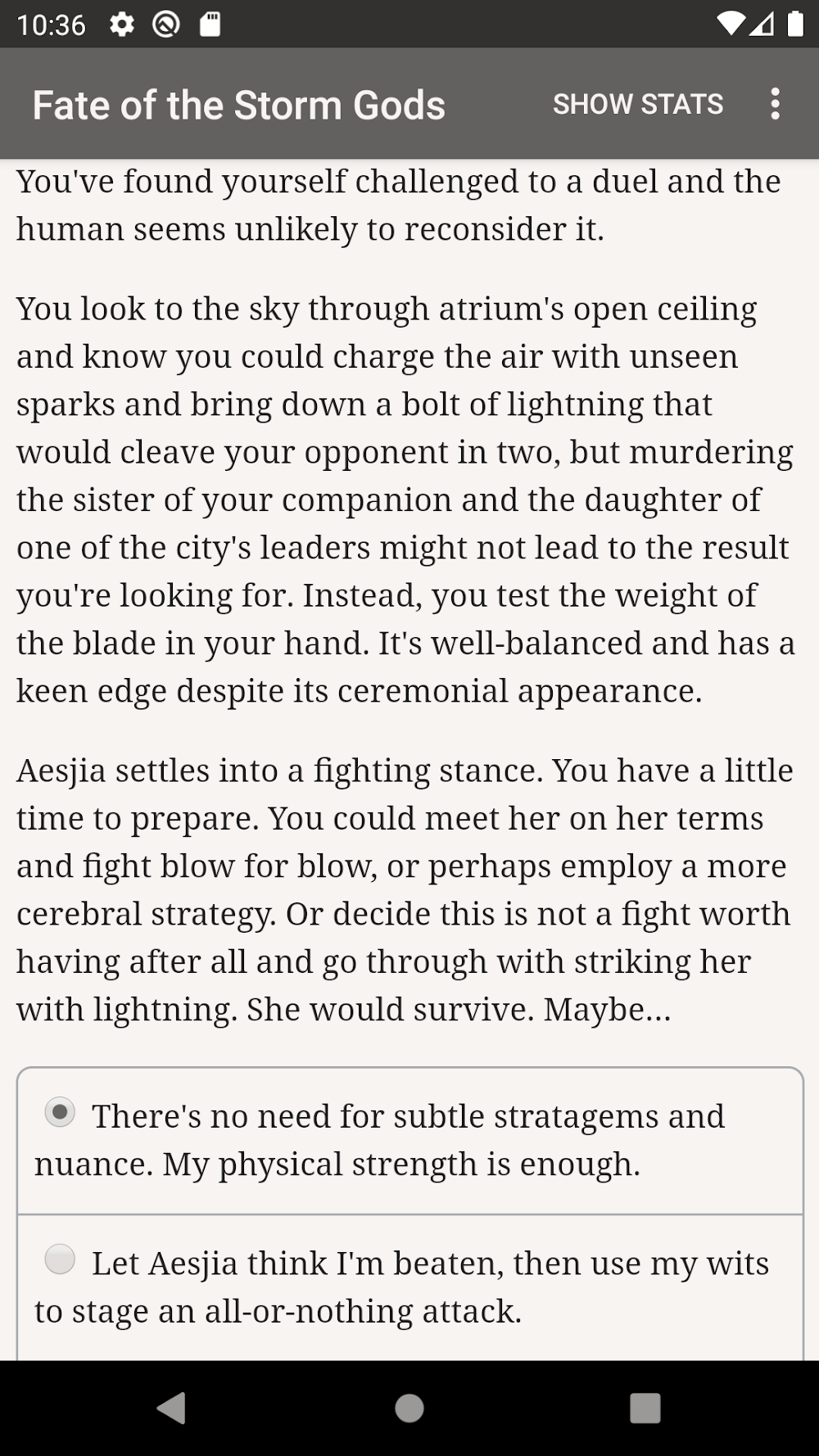The height and width of the screenshot is (1456, 819).
Task: Go to the home screen
Action: (409, 1409)
